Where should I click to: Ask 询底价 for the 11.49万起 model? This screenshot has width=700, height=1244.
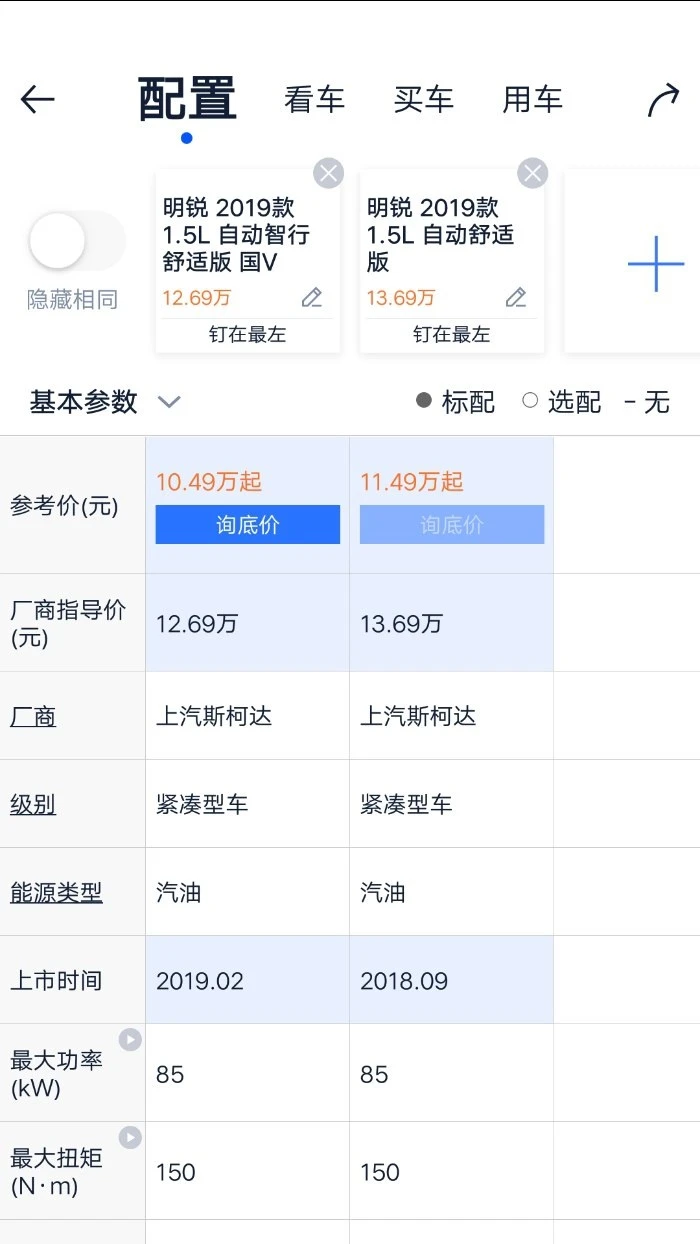[x=451, y=525]
